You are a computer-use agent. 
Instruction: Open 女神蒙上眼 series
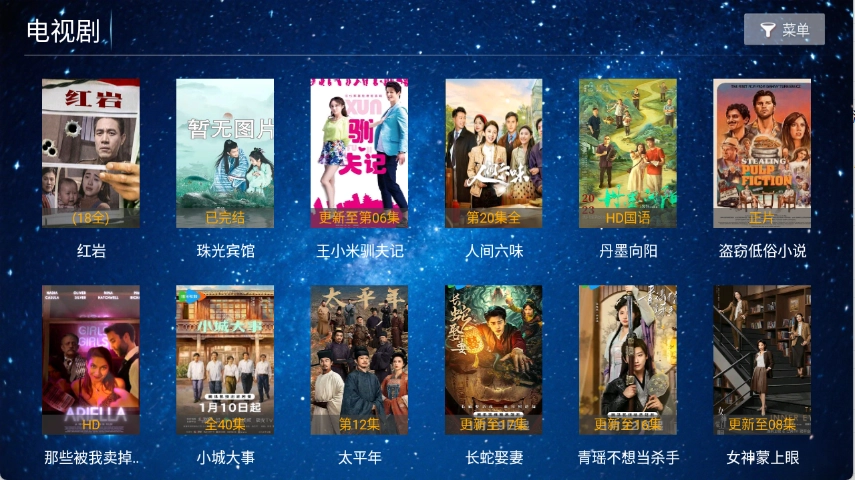762,360
